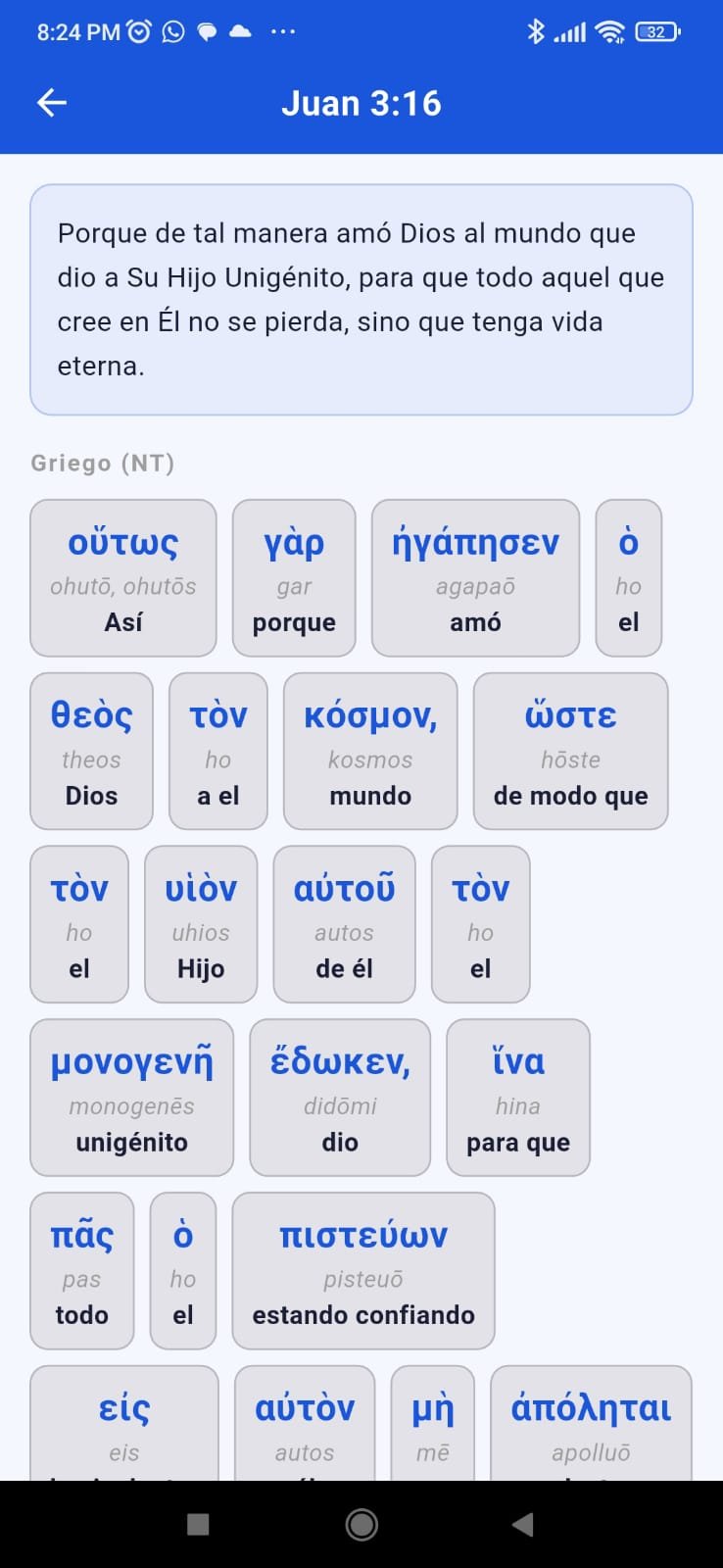This screenshot has height=1568, width=723.
Task: Open the αὐτοῦ (de él) word card
Action: tap(344, 924)
